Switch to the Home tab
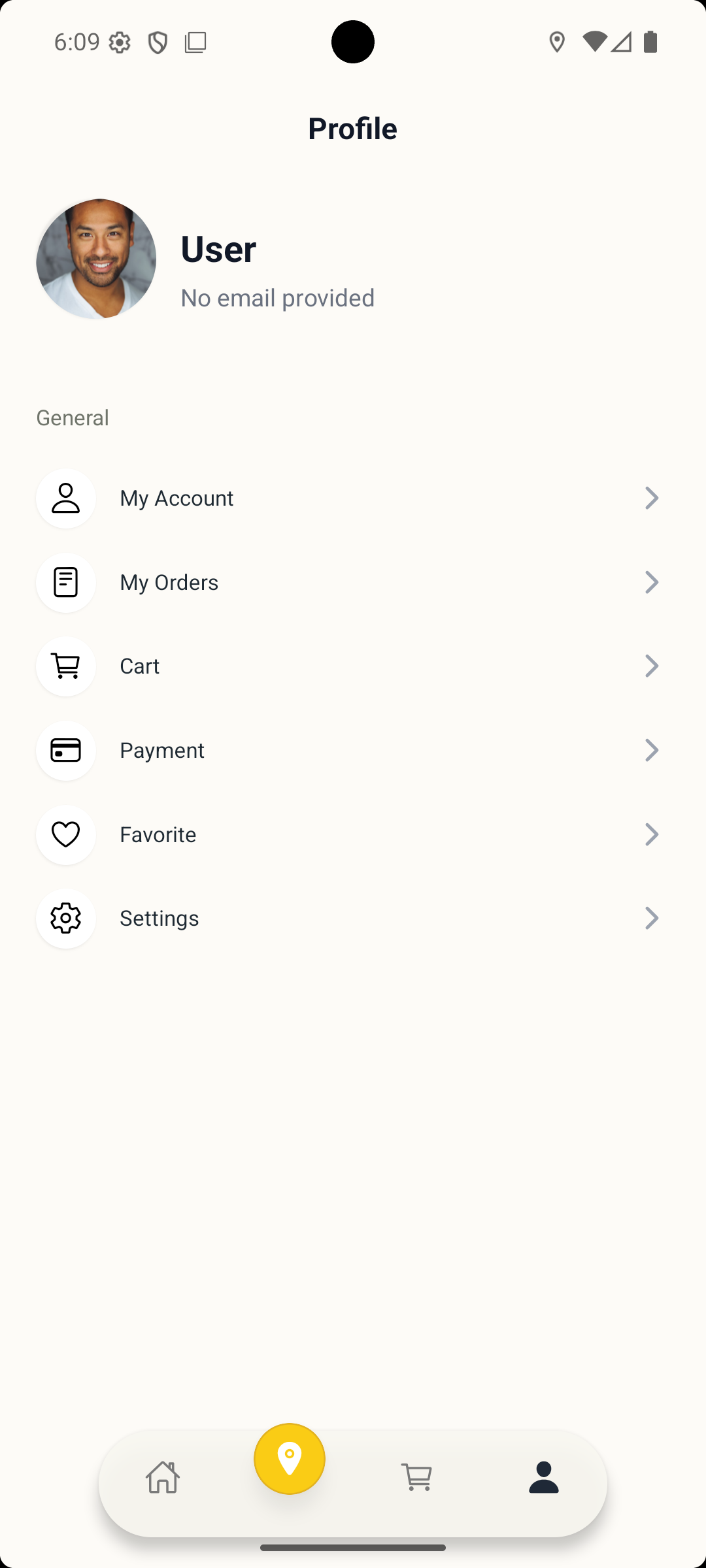706x1568 pixels. pyautogui.click(x=163, y=1477)
